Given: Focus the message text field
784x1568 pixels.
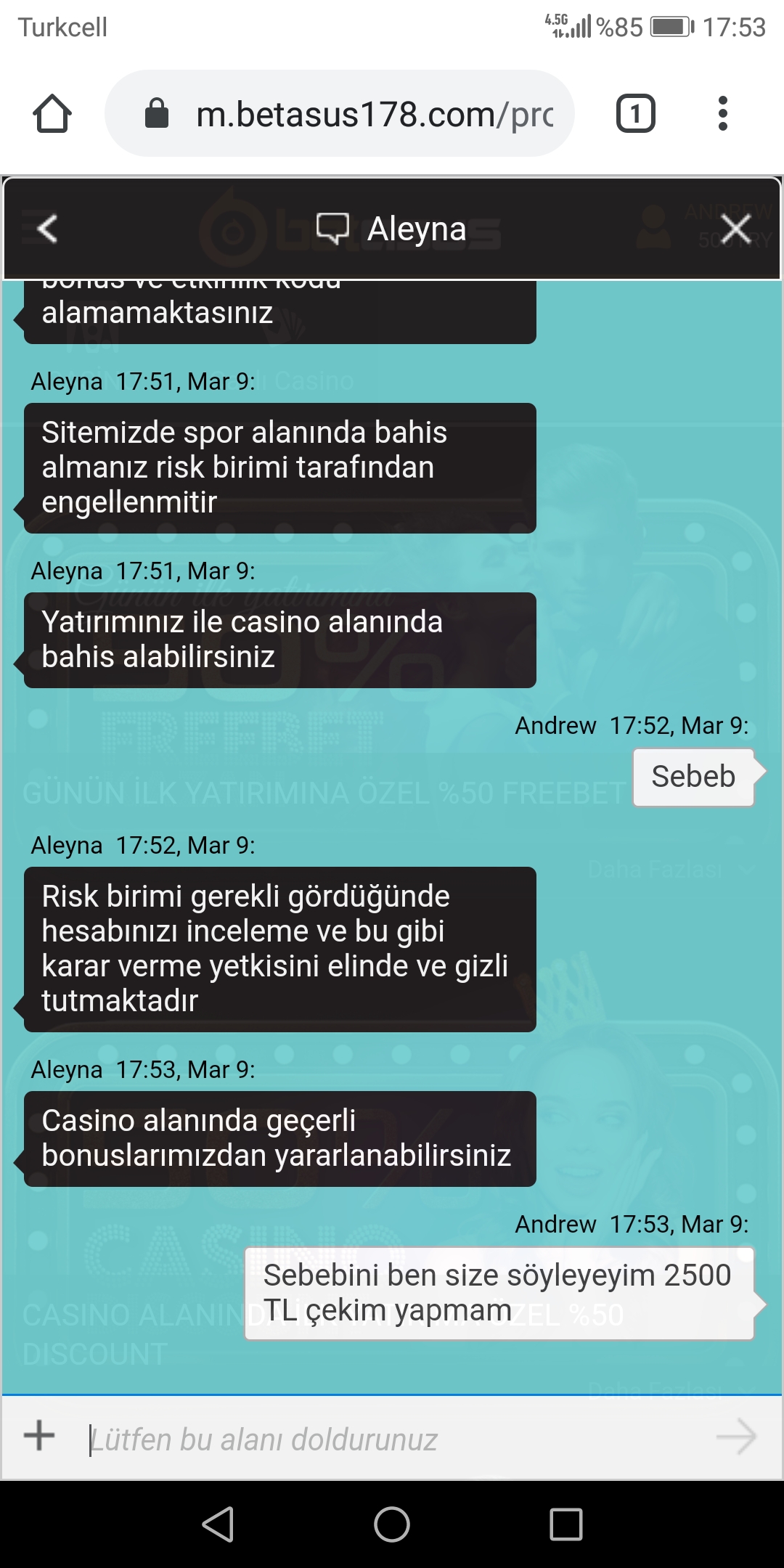Looking at the screenshot, I should click(392, 1439).
